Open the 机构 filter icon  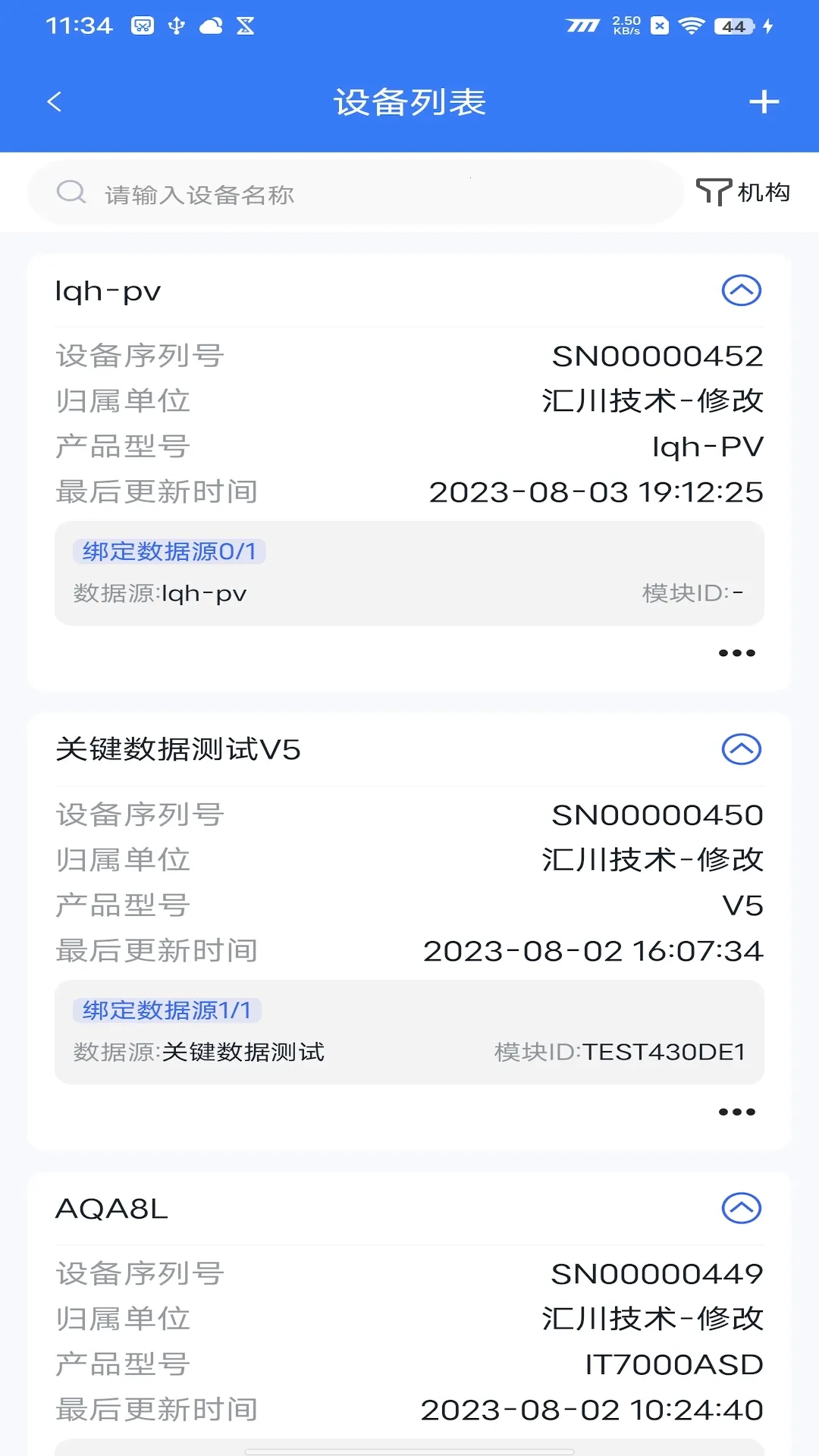click(x=714, y=192)
